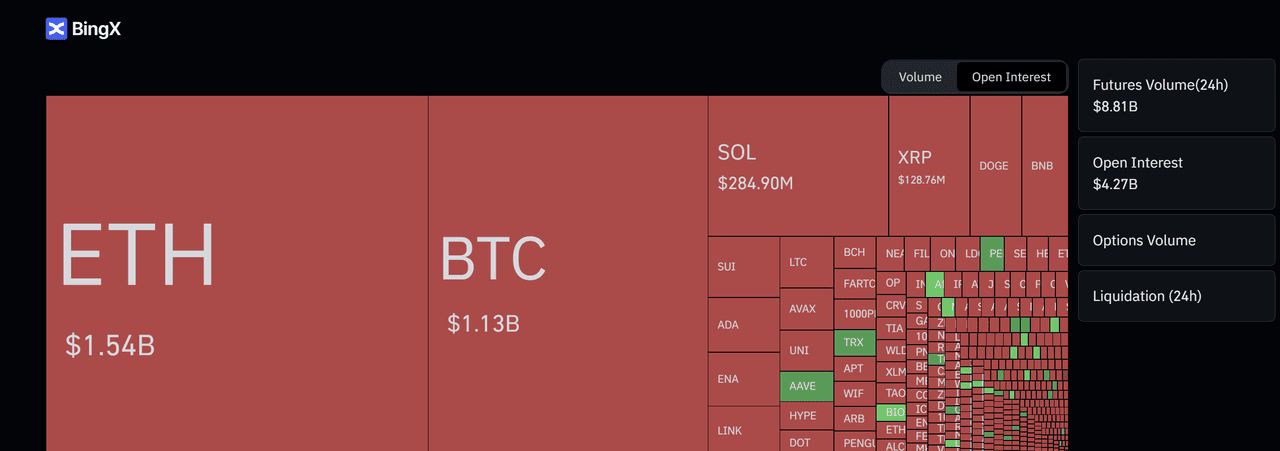Tap the ENA heatmap tile
This screenshot has height=451, width=1280.
point(744,379)
